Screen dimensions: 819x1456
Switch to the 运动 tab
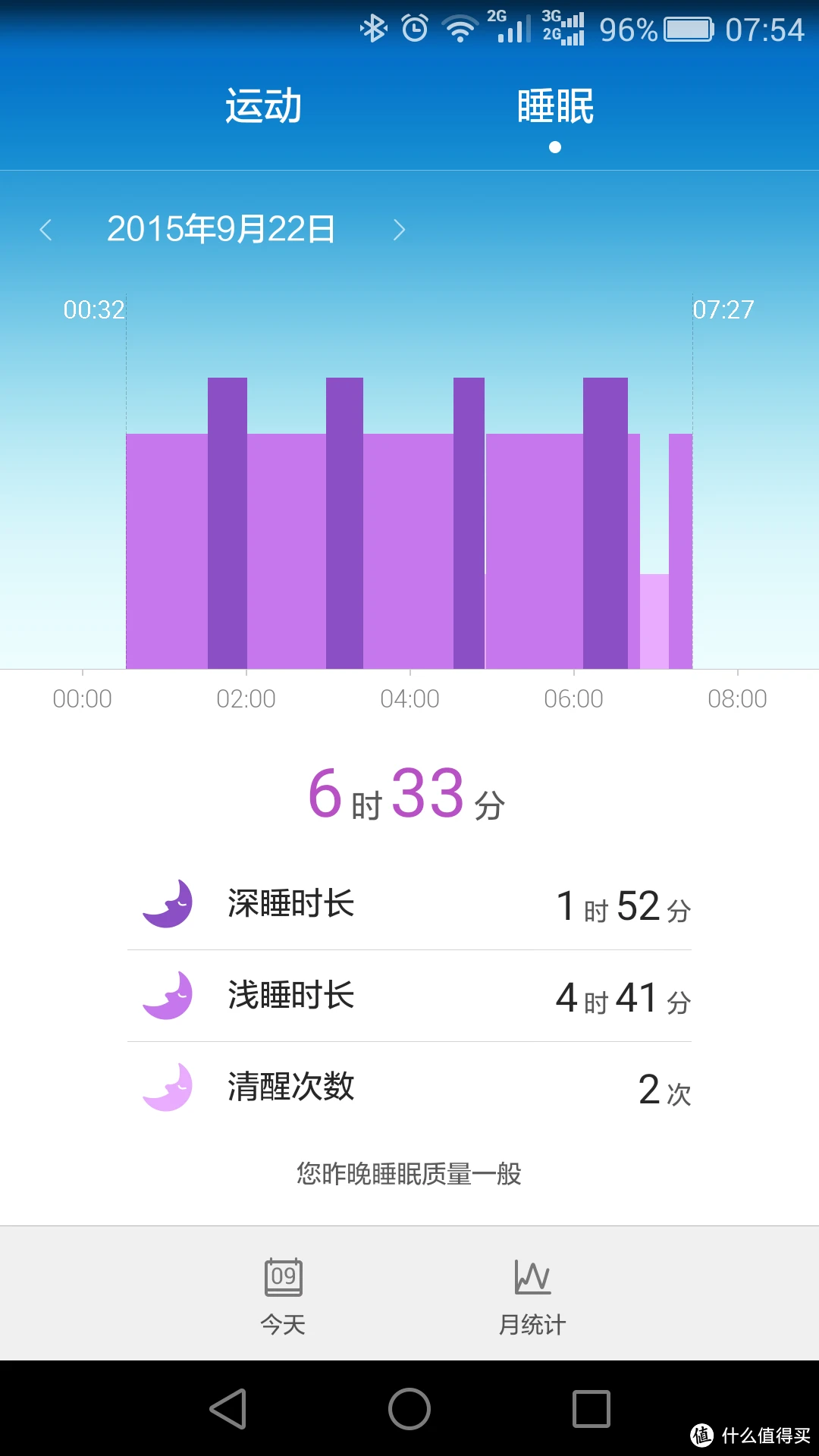pyautogui.click(x=263, y=106)
